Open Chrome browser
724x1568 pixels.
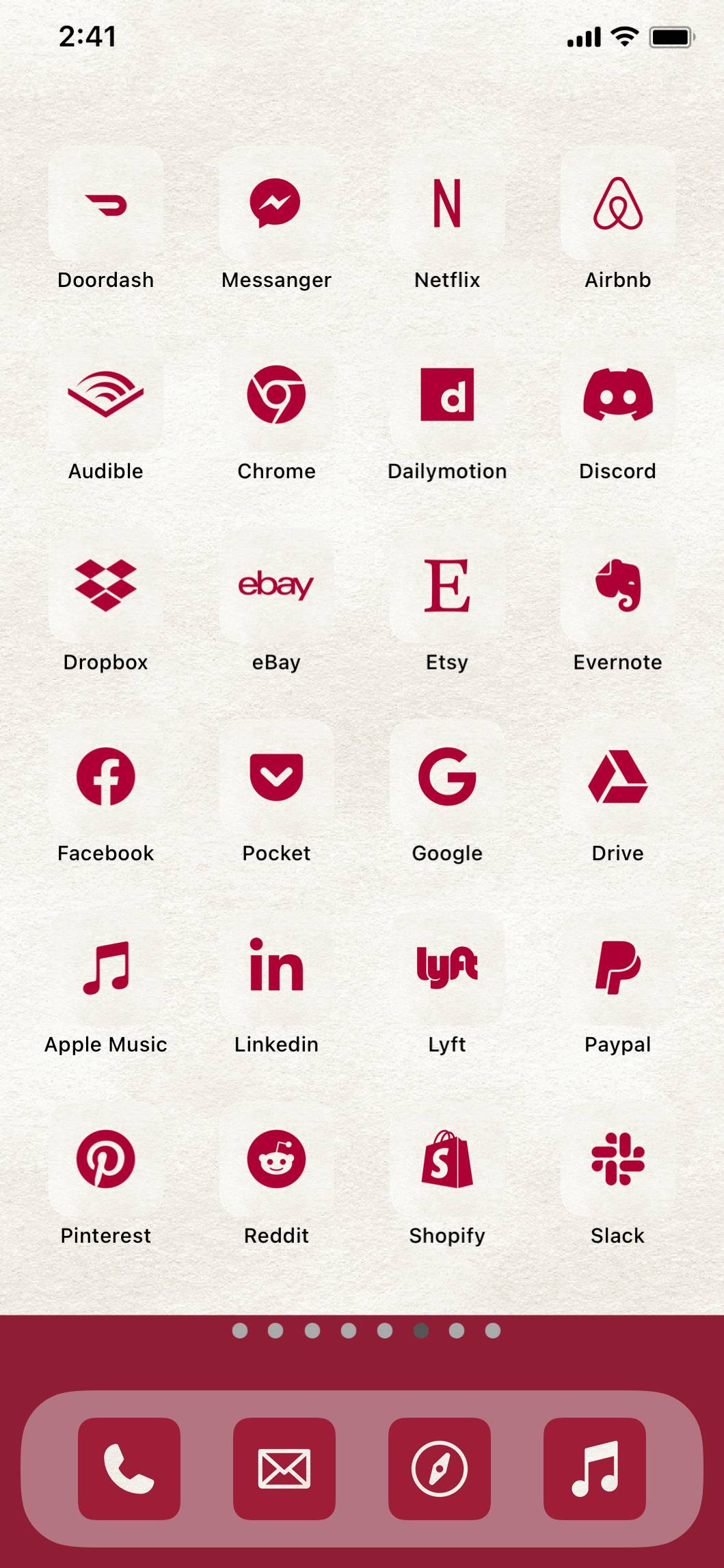point(276,394)
